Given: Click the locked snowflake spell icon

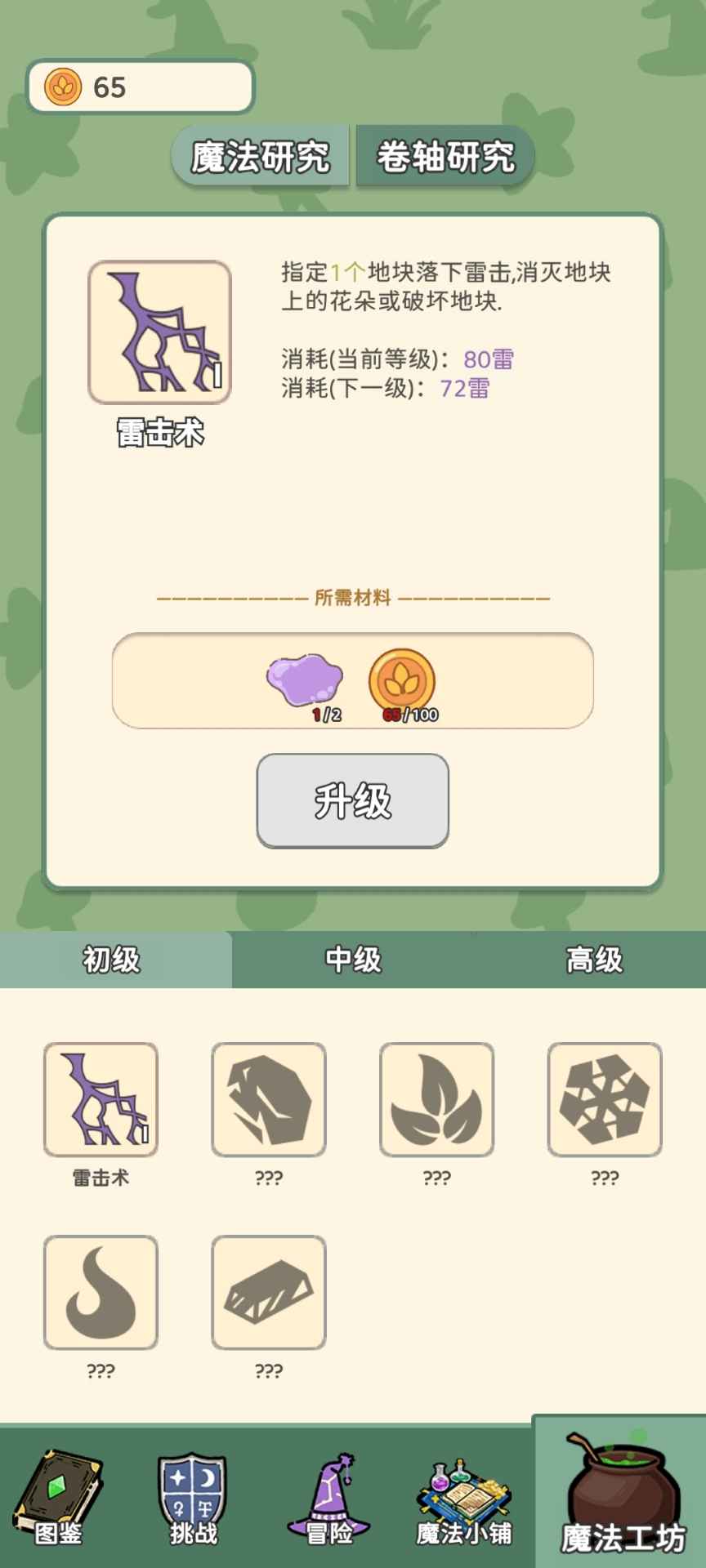Looking at the screenshot, I should click(x=605, y=1098).
